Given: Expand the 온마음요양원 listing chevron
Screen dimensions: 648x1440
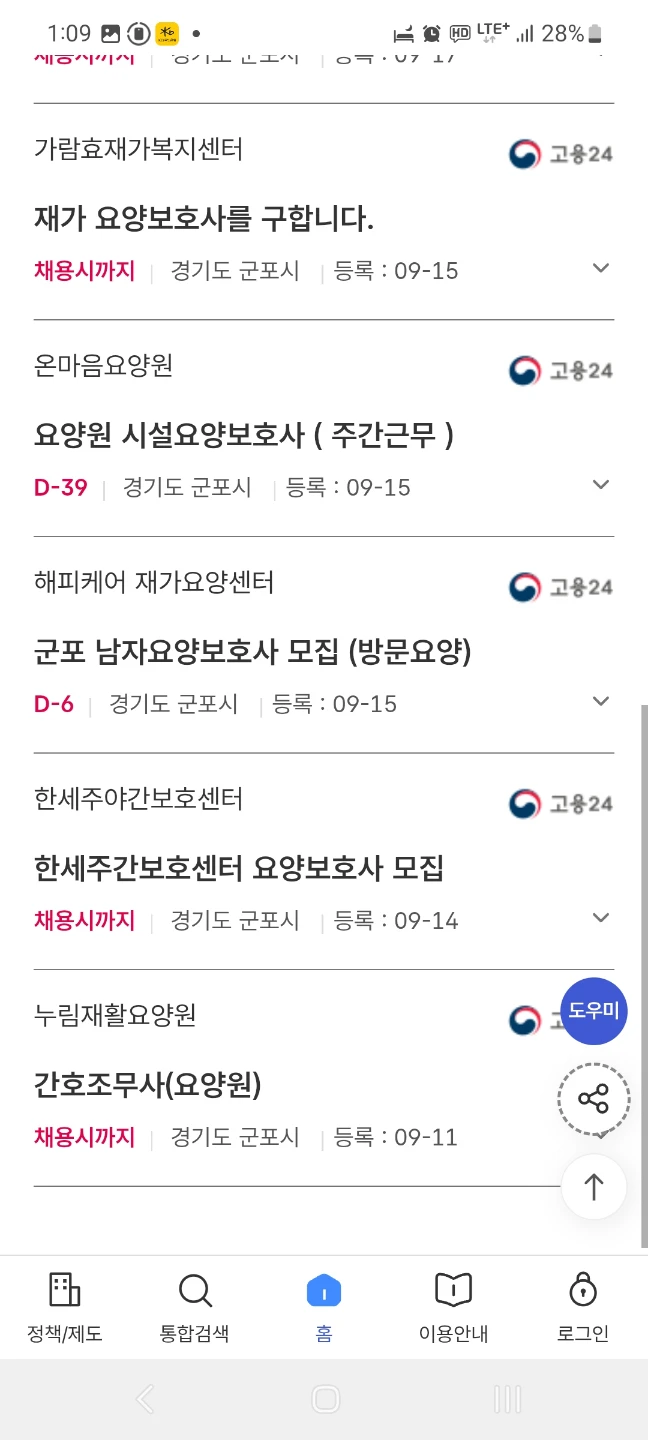Looking at the screenshot, I should tap(601, 485).
